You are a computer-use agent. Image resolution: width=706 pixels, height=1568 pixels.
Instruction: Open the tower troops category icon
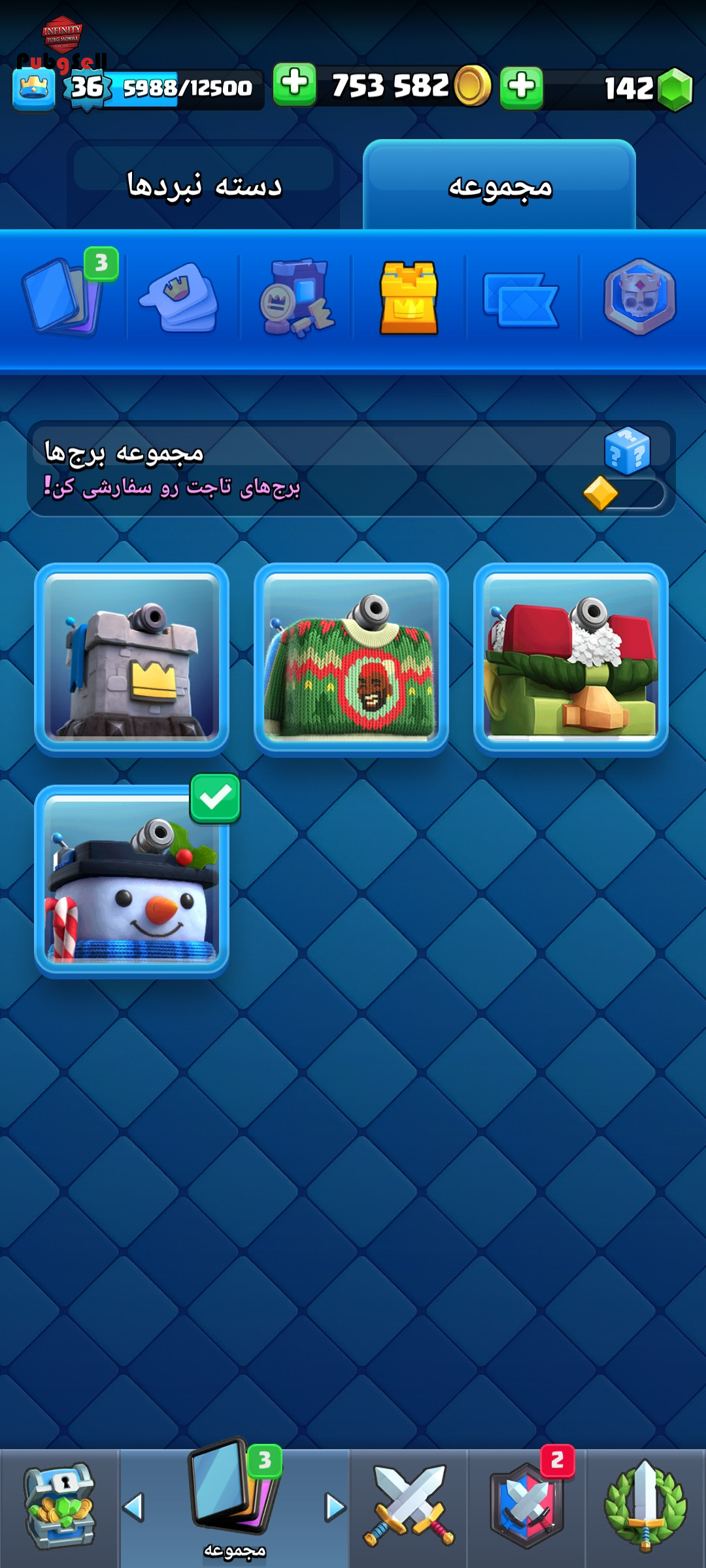[x=296, y=298]
